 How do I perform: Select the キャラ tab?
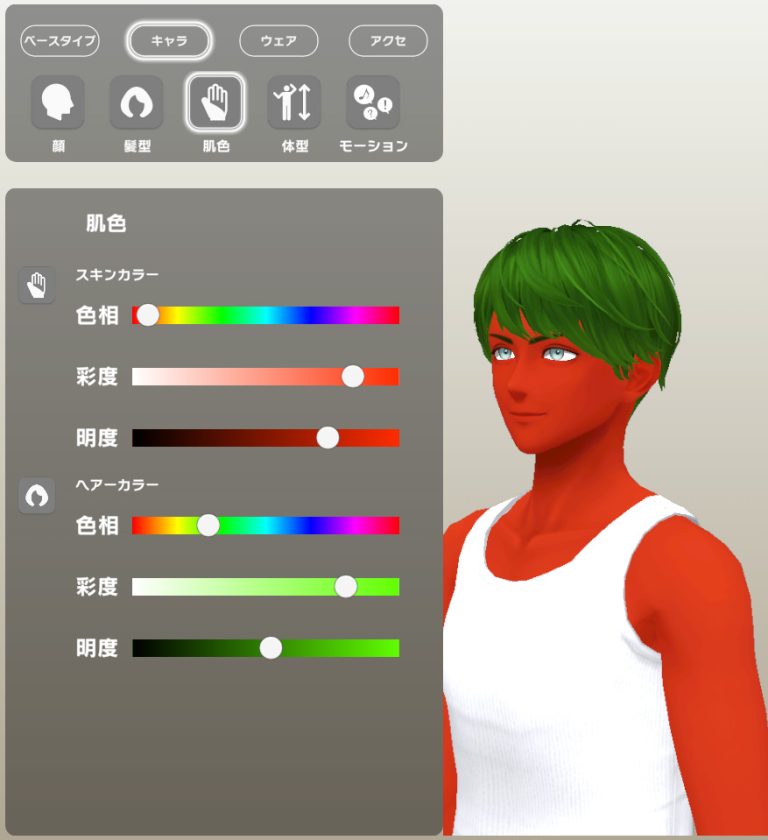169,41
